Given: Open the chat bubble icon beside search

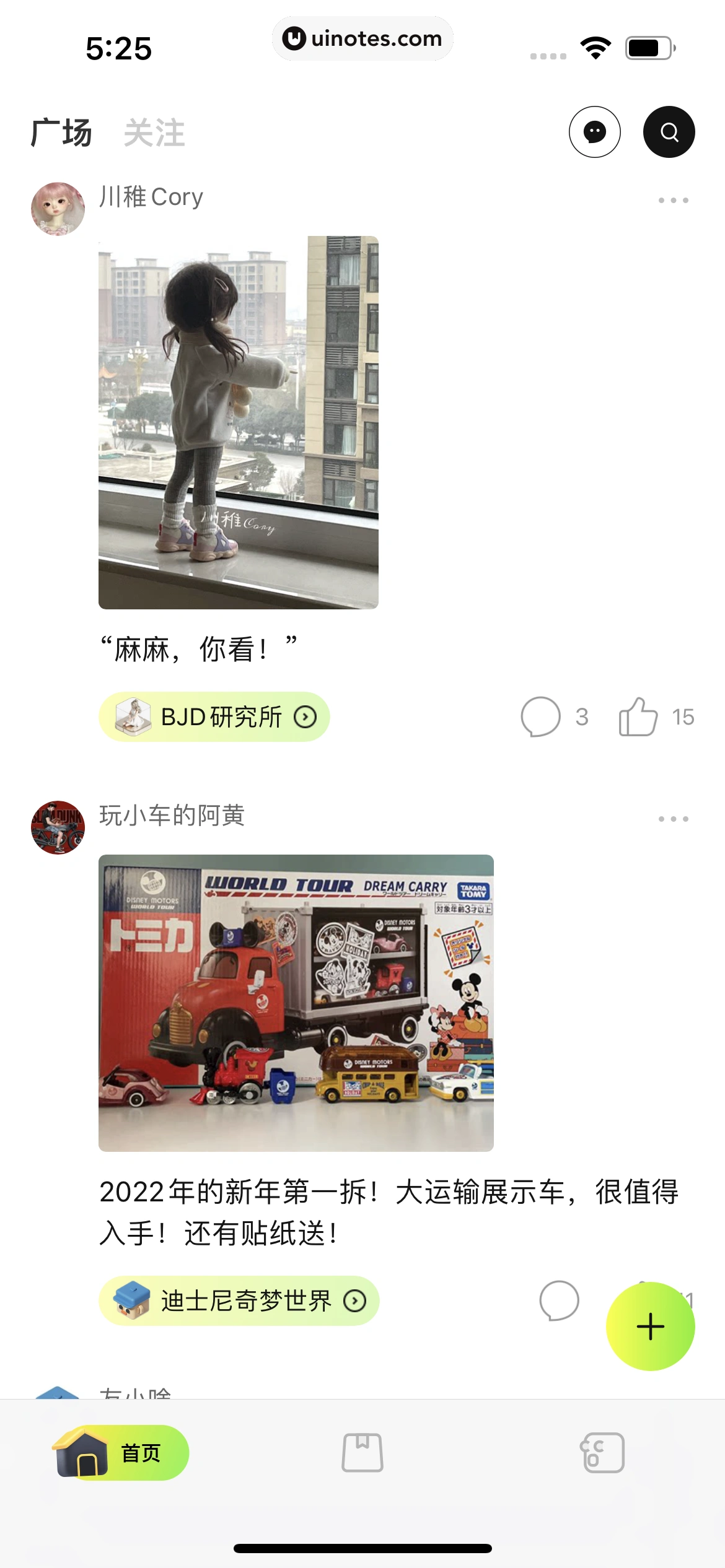Looking at the screenshot, I should [x=594, y=131].
